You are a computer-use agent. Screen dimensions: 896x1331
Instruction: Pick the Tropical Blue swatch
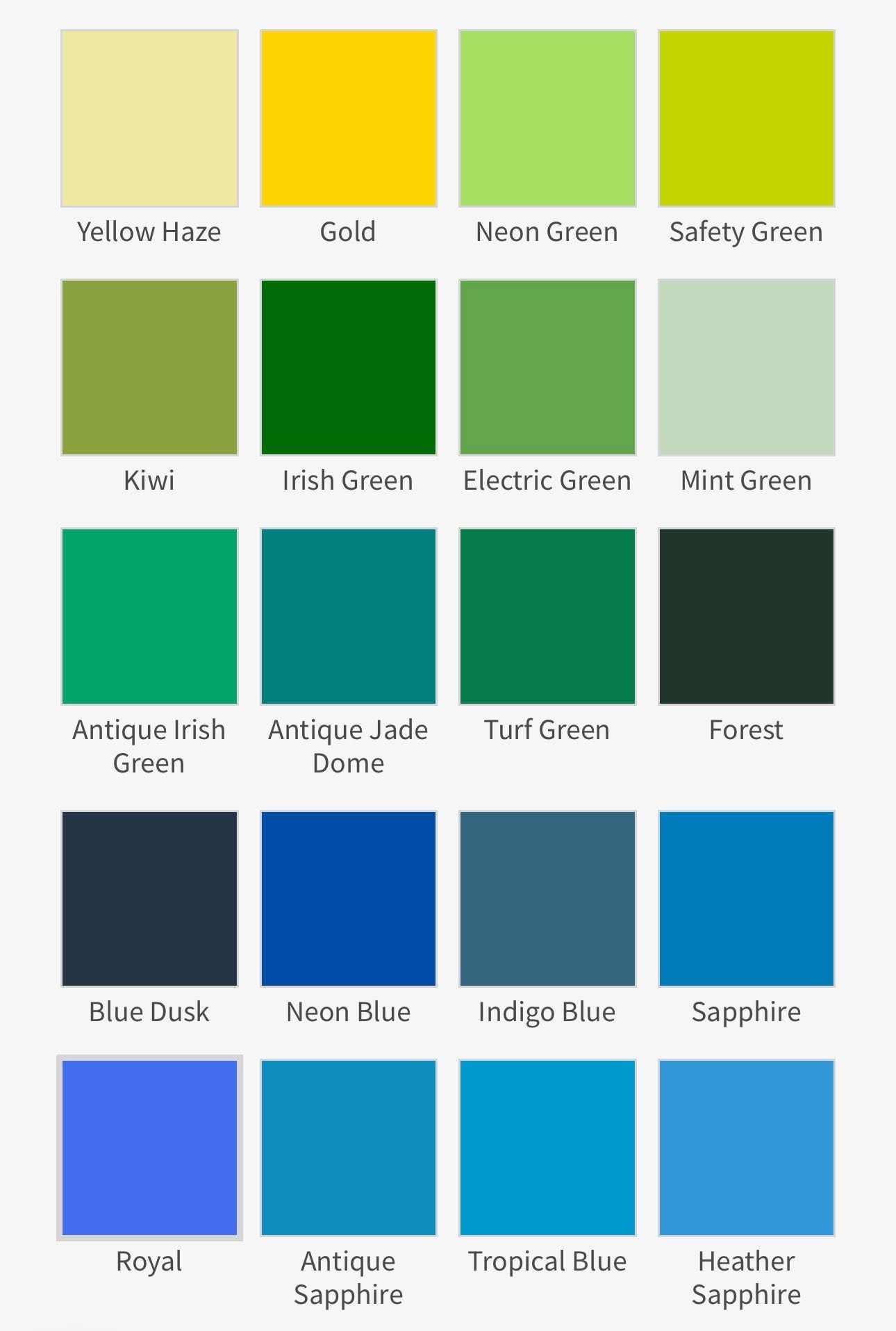coord(547,1148)
